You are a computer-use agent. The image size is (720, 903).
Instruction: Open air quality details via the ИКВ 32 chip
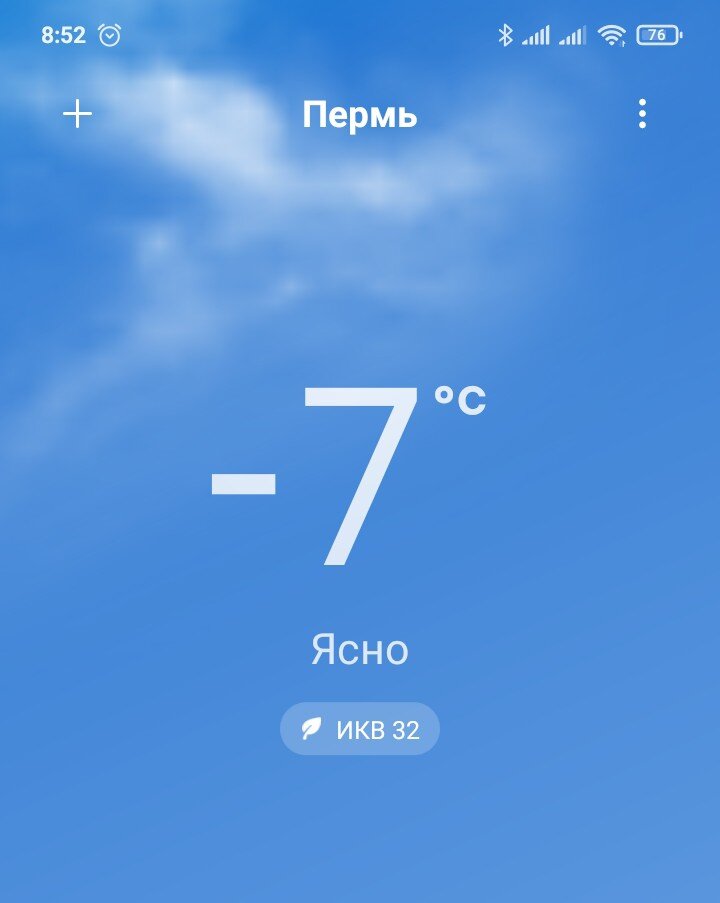[x=359, y=729]
